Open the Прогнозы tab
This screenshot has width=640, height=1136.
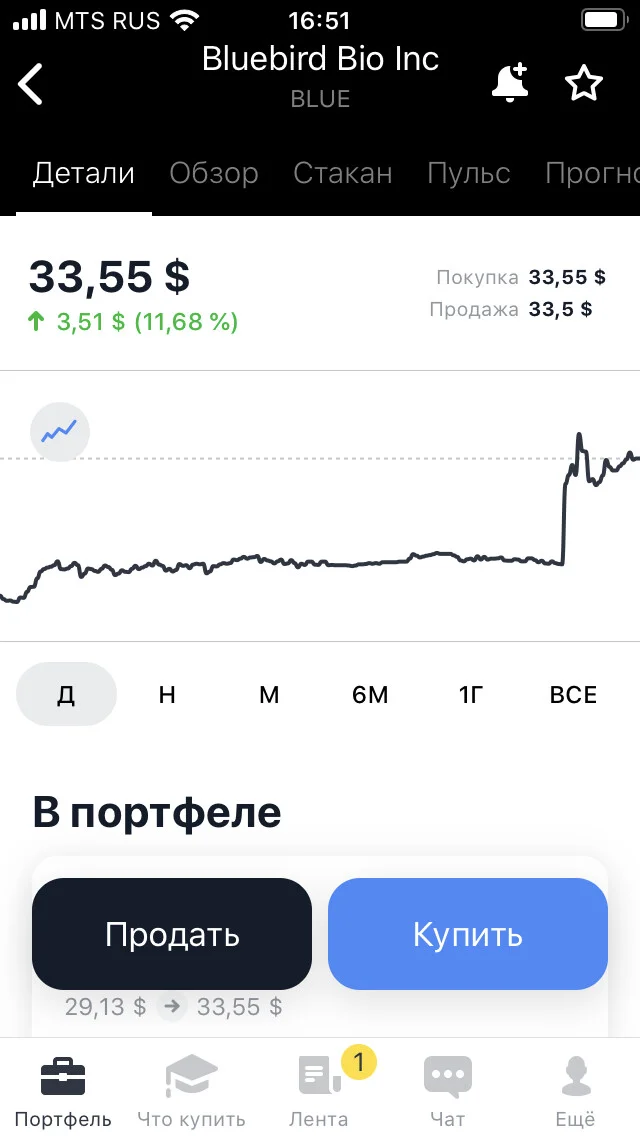(592, 174)
